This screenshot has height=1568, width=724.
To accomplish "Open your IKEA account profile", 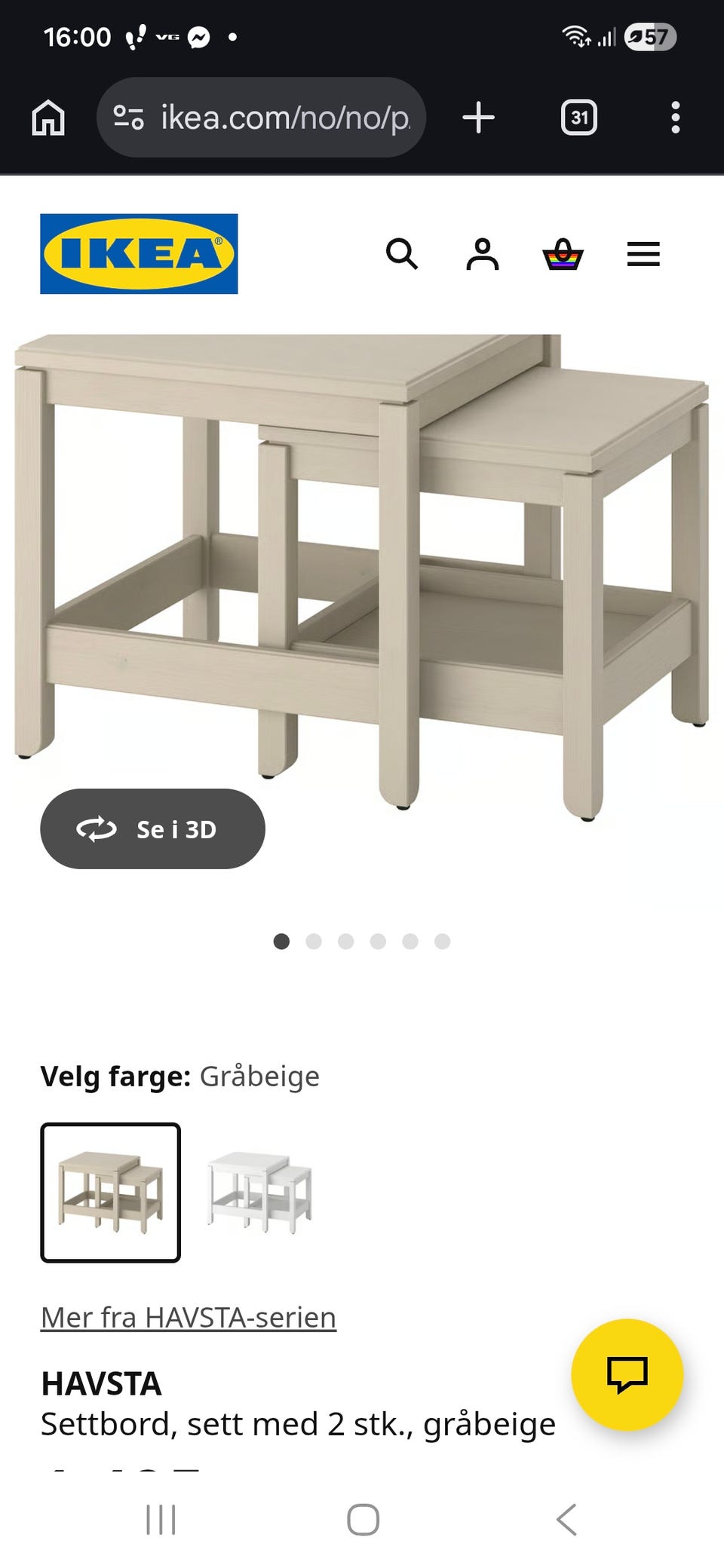I will point(483,254).
